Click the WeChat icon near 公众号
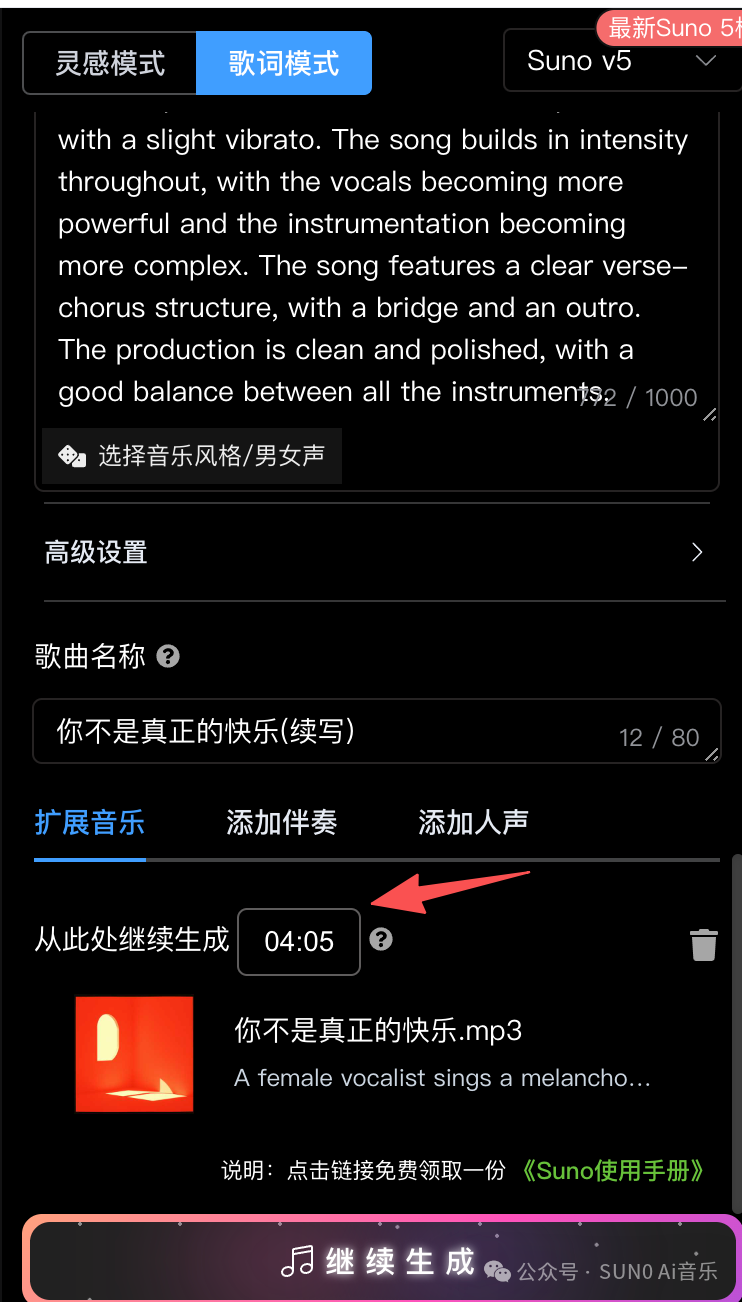742x1302 pixels. [x=496, y=1271]
